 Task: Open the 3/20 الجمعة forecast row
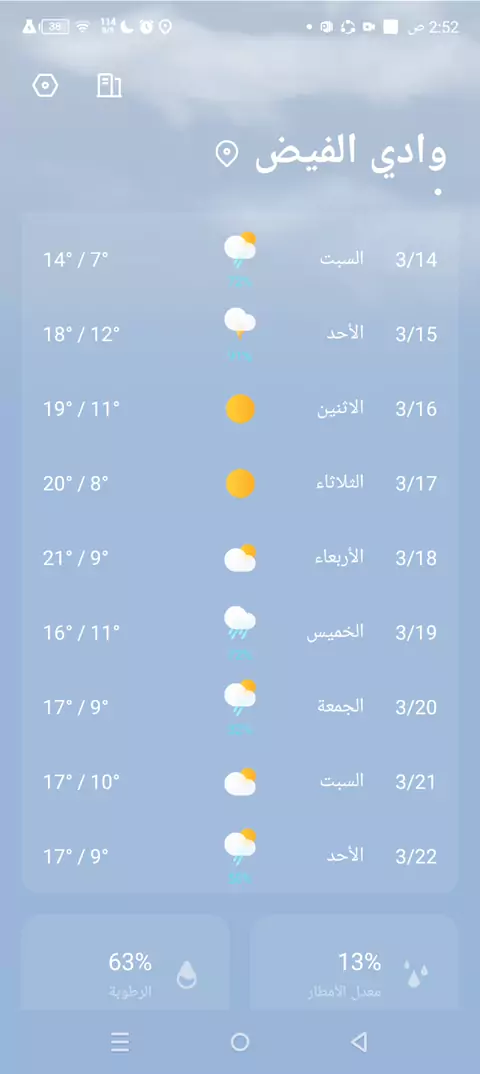click(x=240, y=707)
